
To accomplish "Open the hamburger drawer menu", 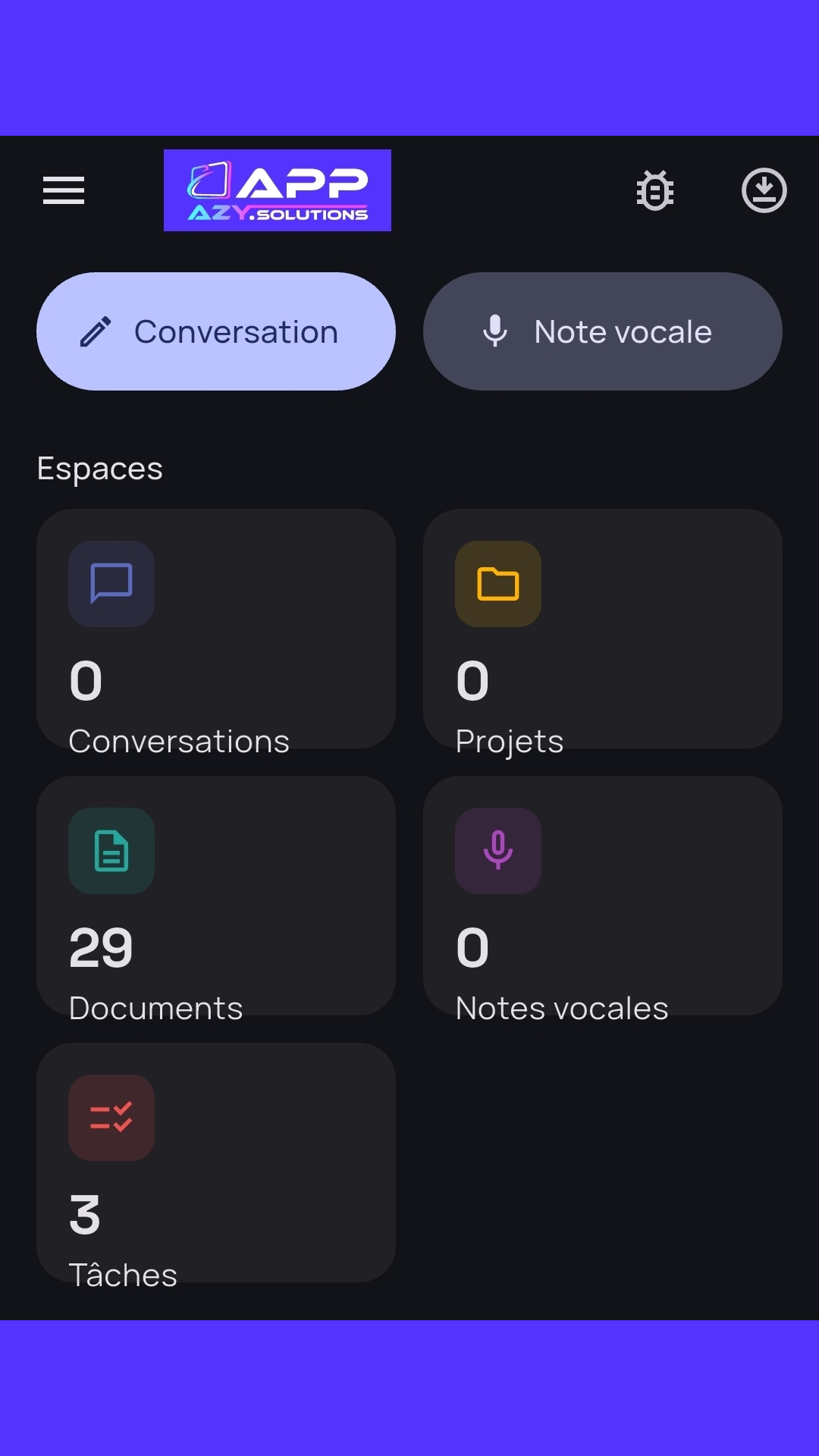I will (x=64, y=190).
